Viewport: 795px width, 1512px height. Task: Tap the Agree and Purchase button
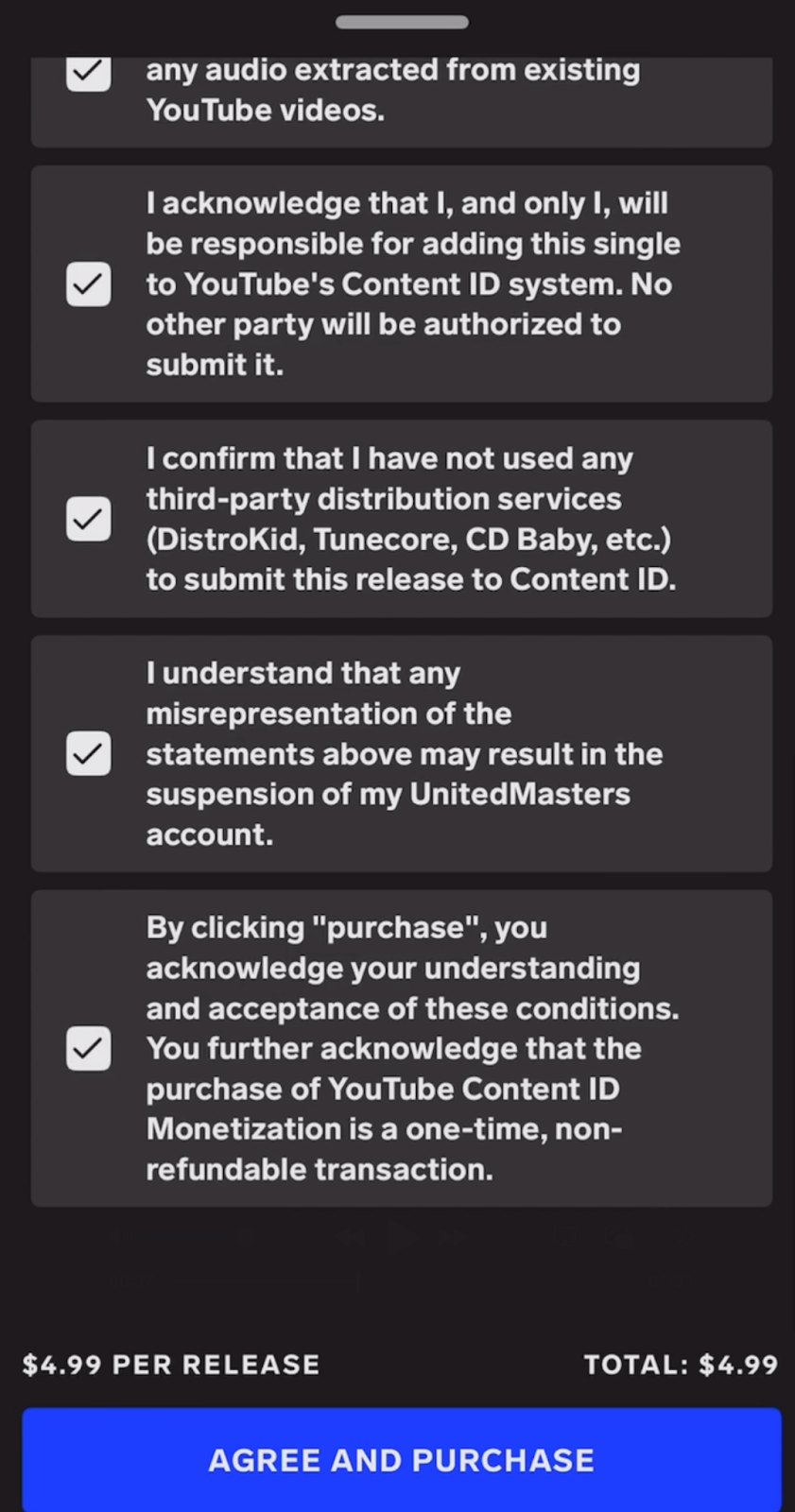[x=402, y=1459]
